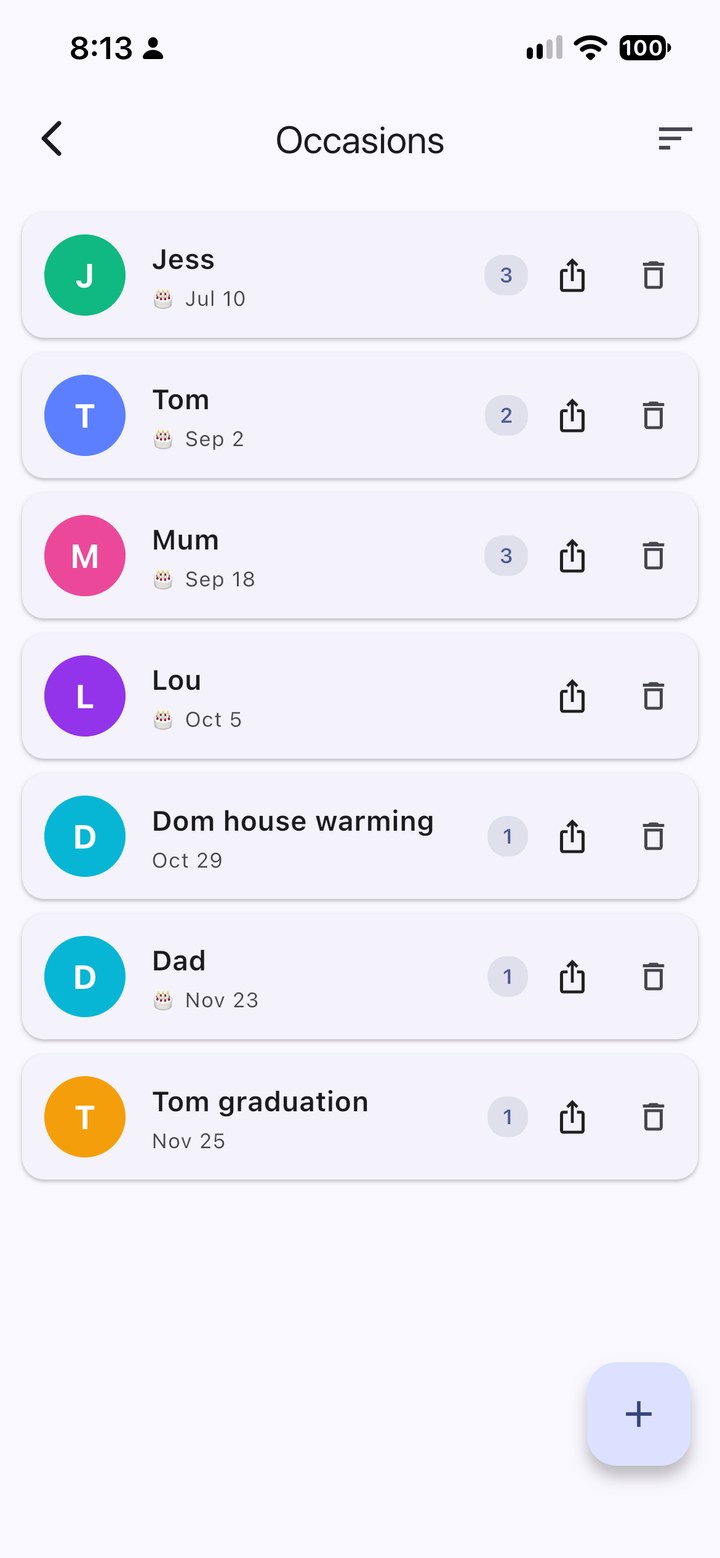Screen dimensions: 720x1558
Task: Delete Lou's occasion
Action: pyautogui.click(x=653, y=696)
